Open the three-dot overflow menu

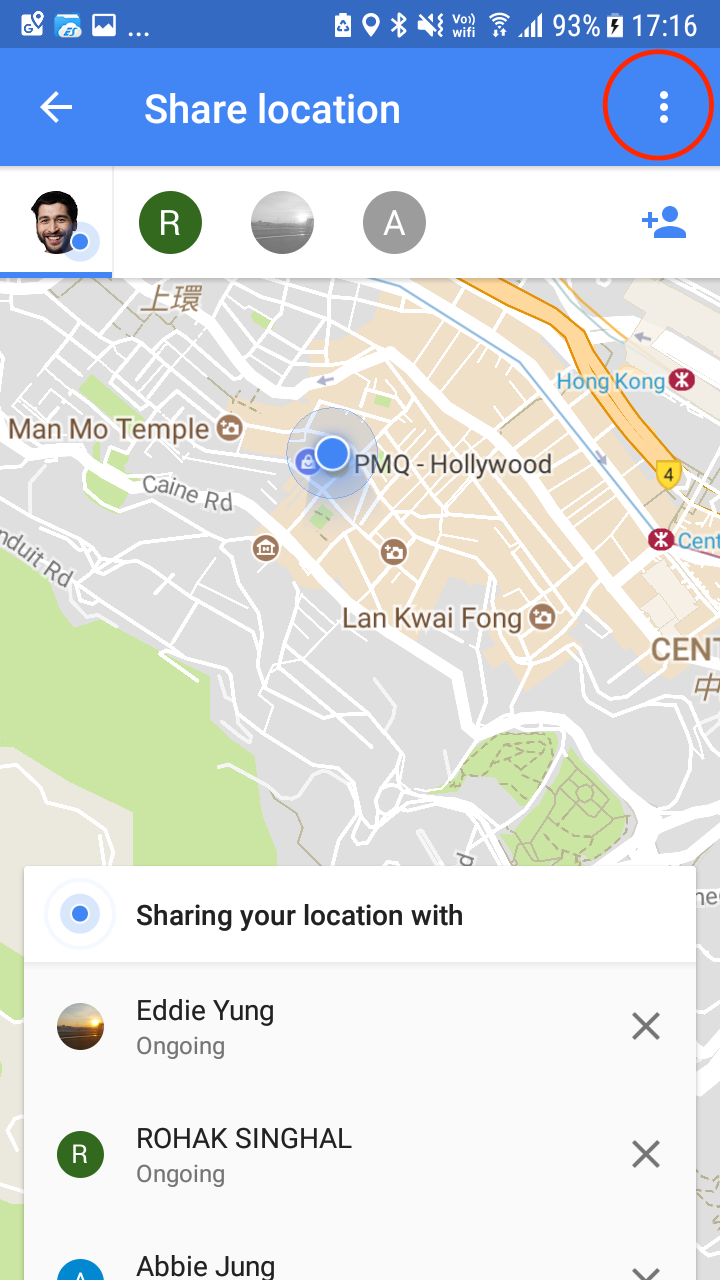[x=663, y=108]
